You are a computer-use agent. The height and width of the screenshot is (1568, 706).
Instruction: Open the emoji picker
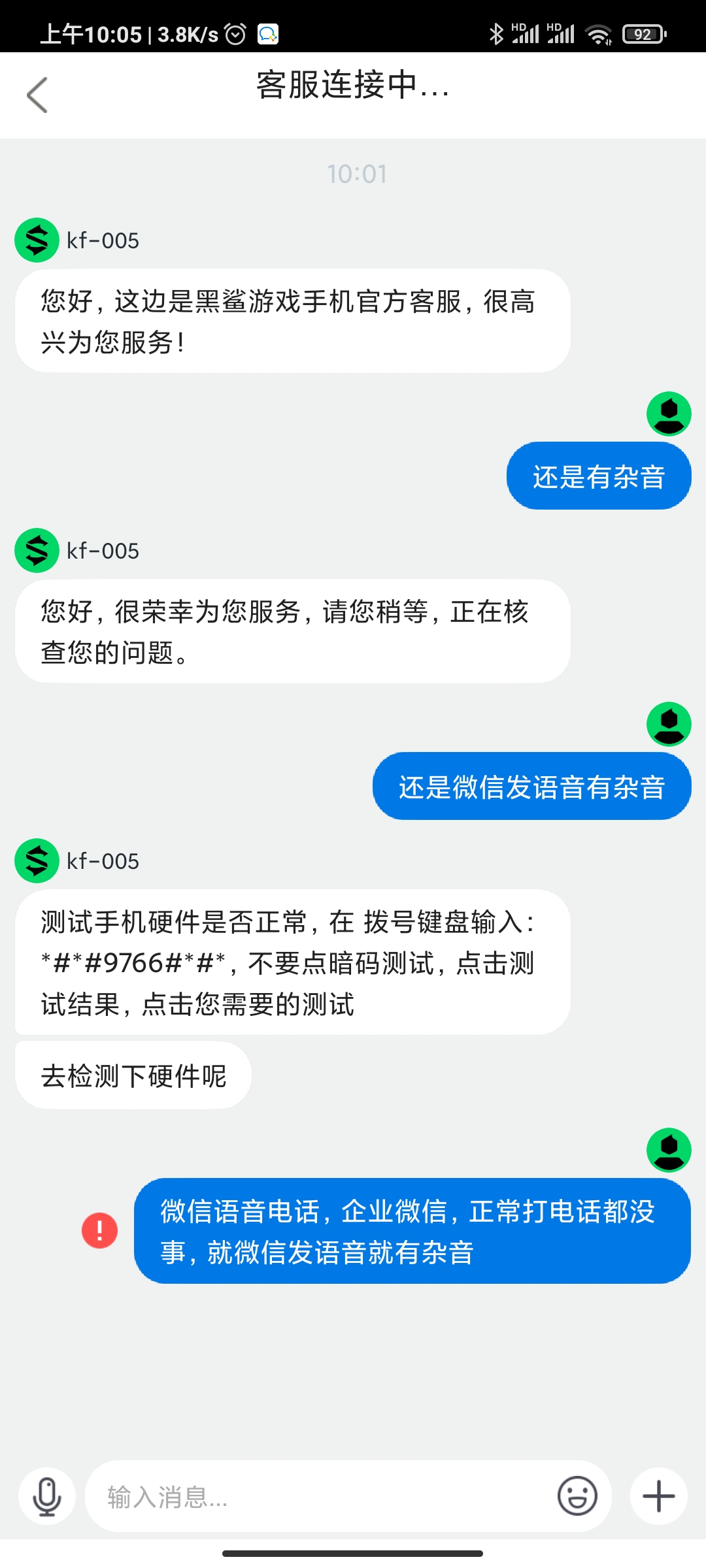577,1496
